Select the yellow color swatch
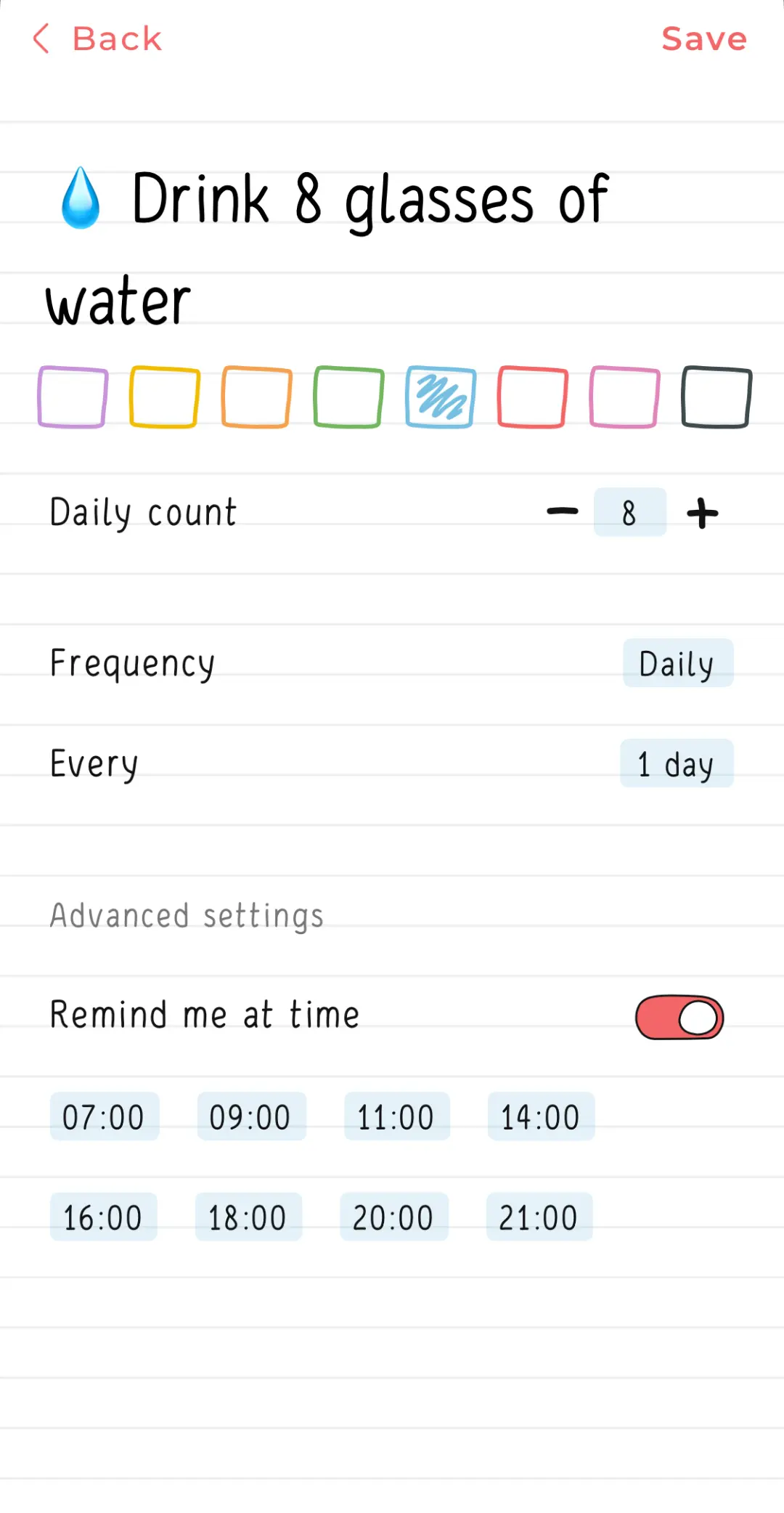 point(164,397)
